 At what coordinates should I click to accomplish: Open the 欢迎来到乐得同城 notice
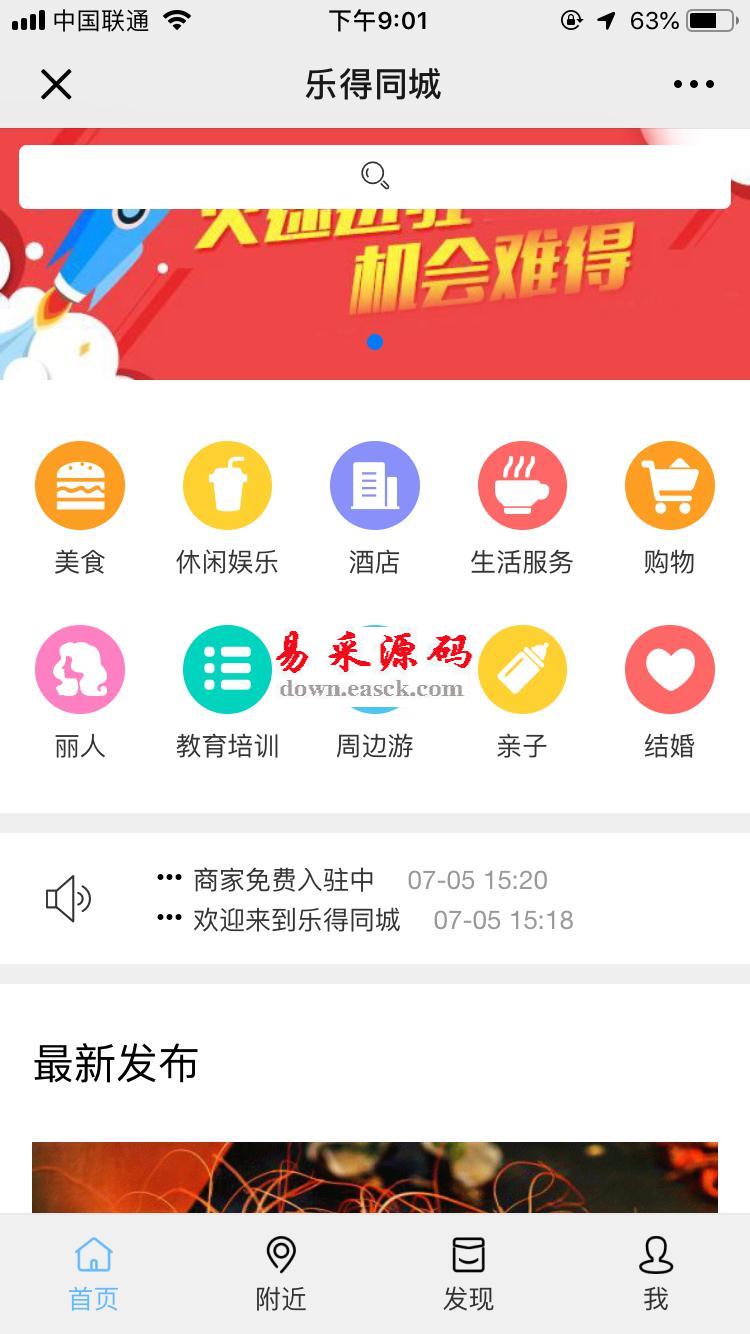pos(297,920)
